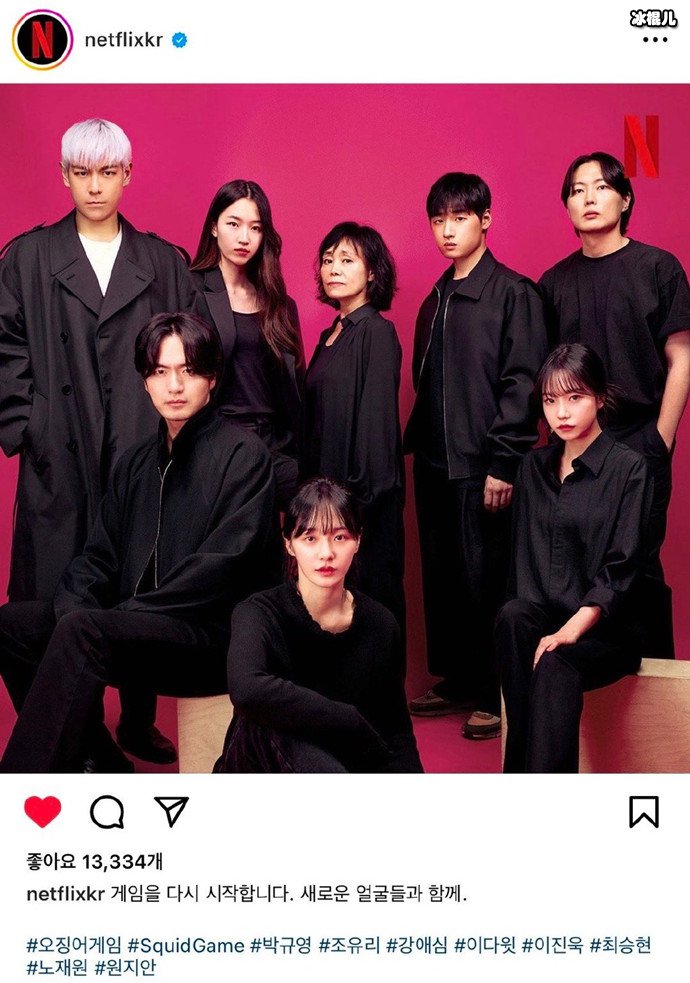Save the post with bookmark icon
Image resolution: width=690 pixels, height=983 pixels.
pos(644,812)
